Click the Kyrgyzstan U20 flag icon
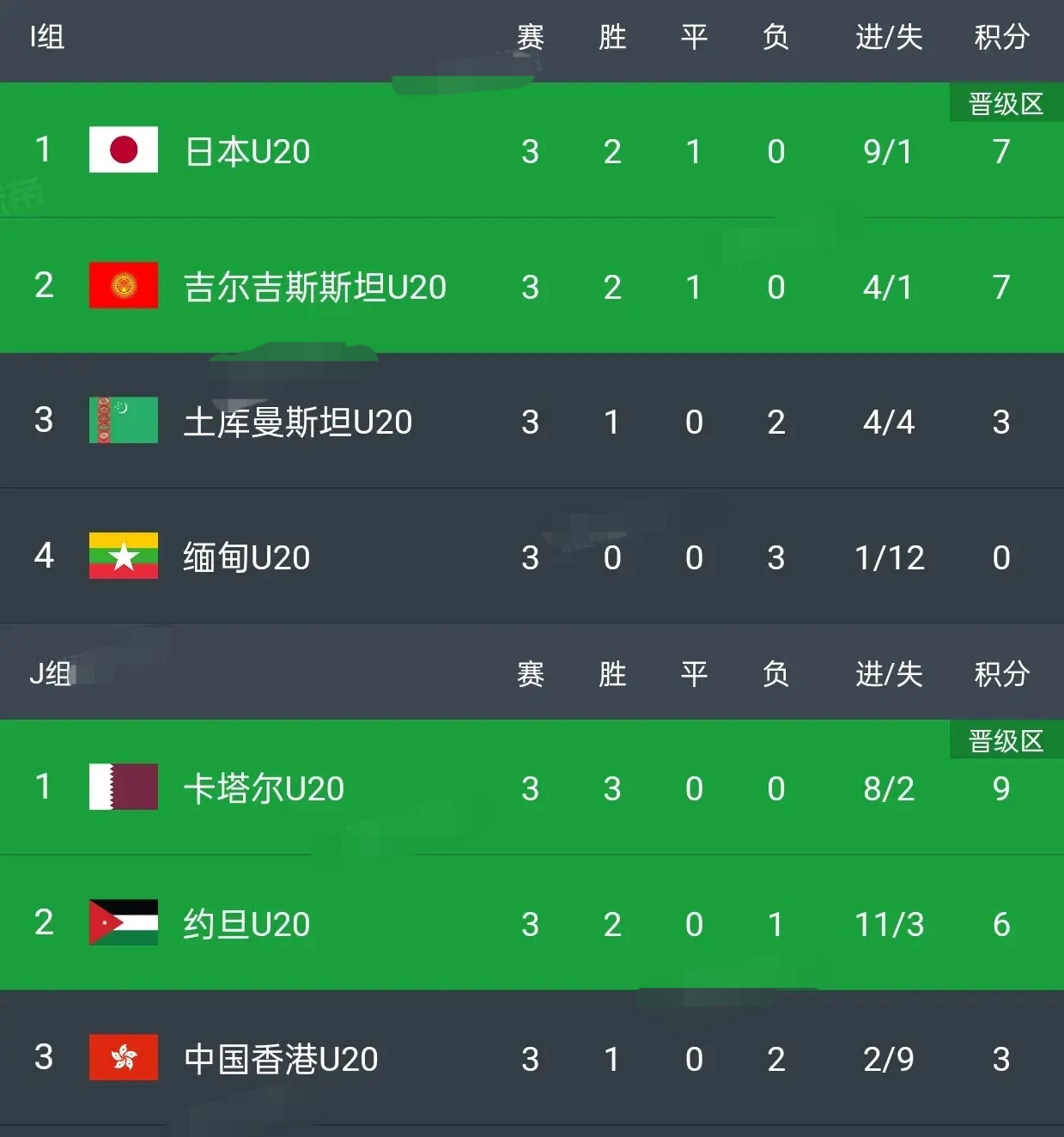1064x1137 pixels. pyautogui.click(x=123, y=286)
